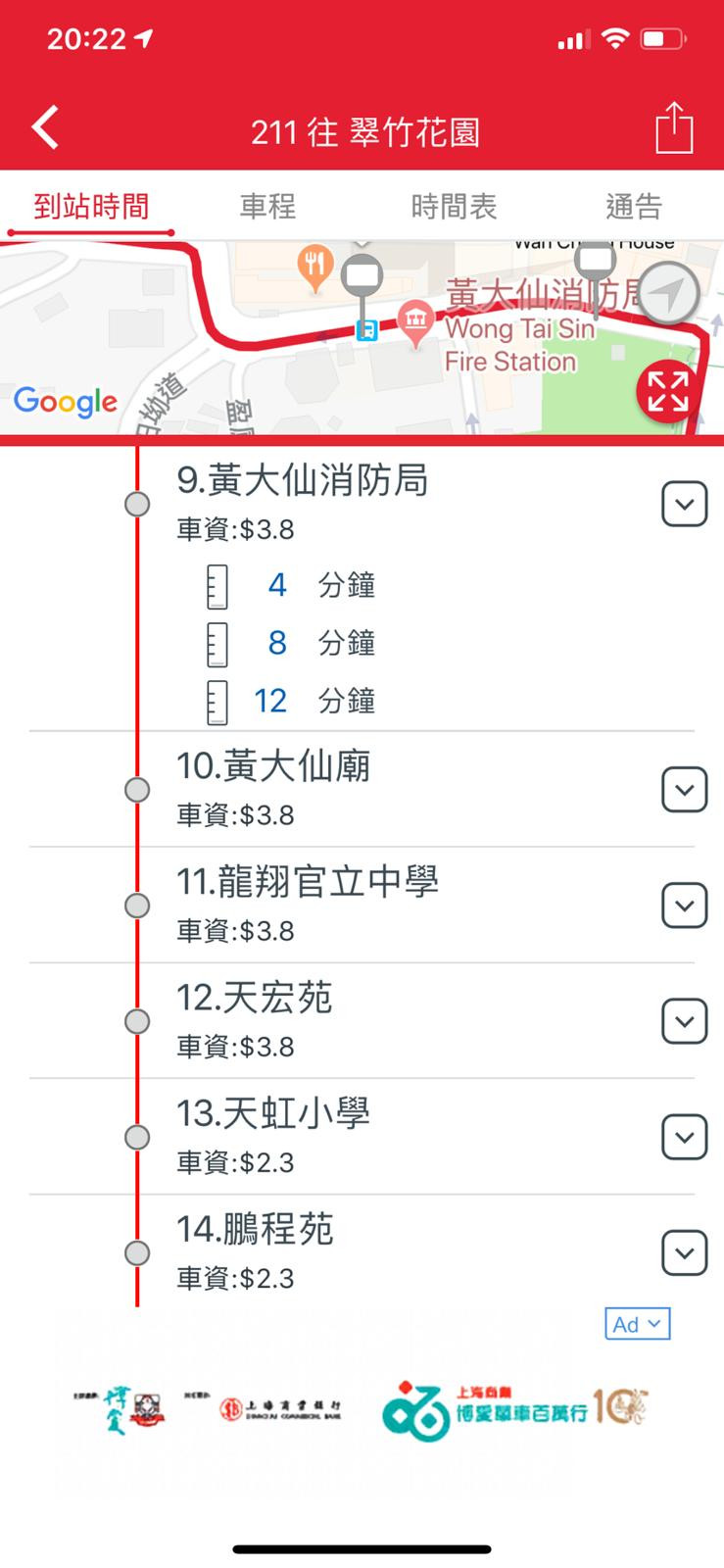Switch to the 時間表 tab
Screen dimensions: 724x1568
pos(454,207)
